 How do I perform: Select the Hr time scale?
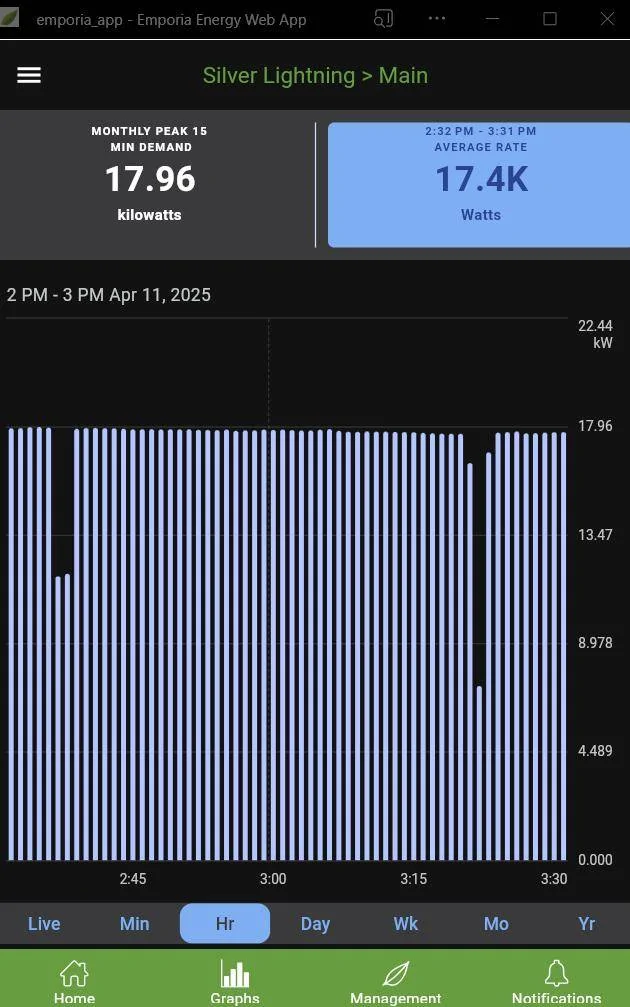point(225,923)
